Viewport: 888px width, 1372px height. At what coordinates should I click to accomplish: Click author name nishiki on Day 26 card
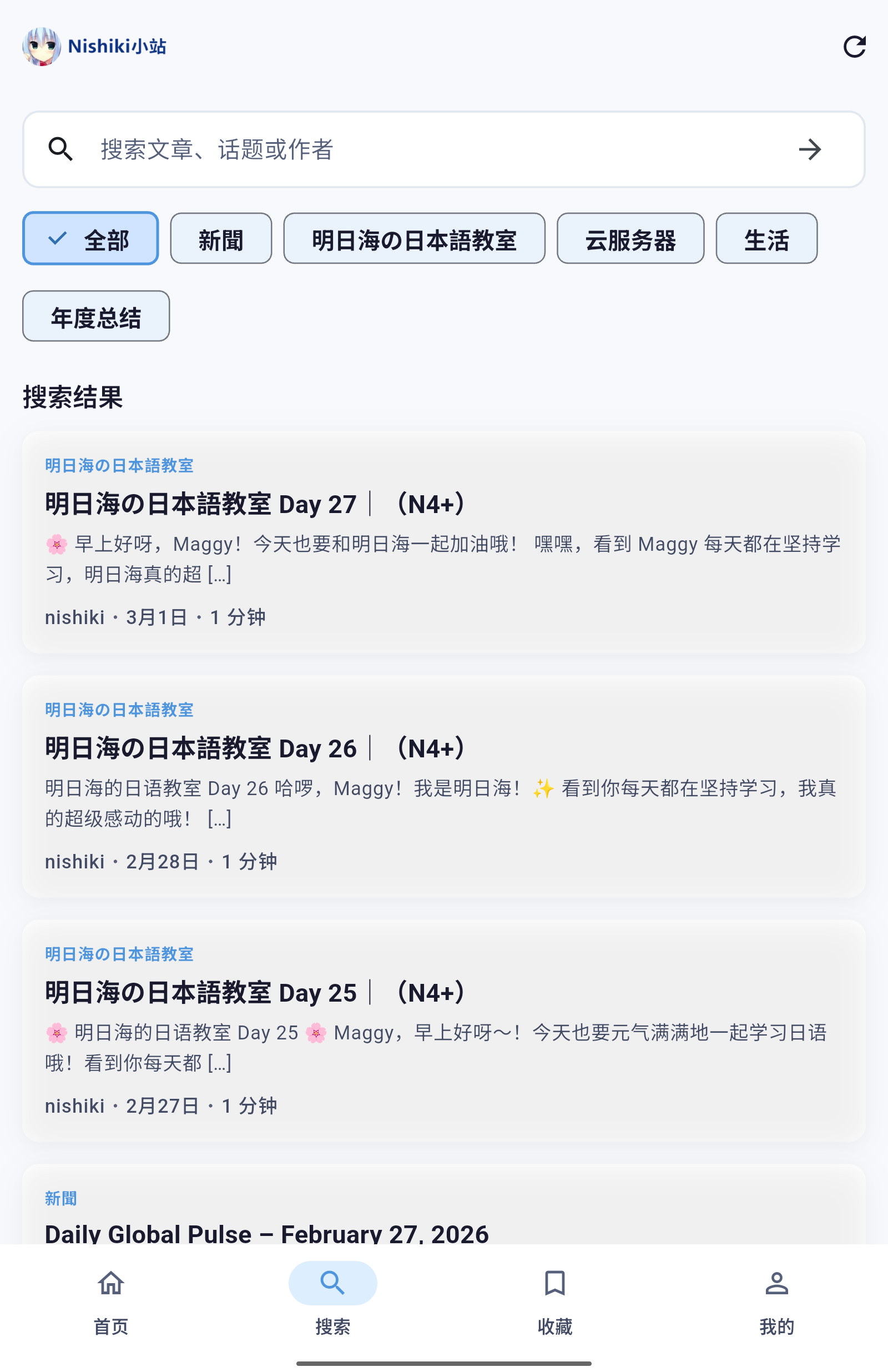point(74,861)
